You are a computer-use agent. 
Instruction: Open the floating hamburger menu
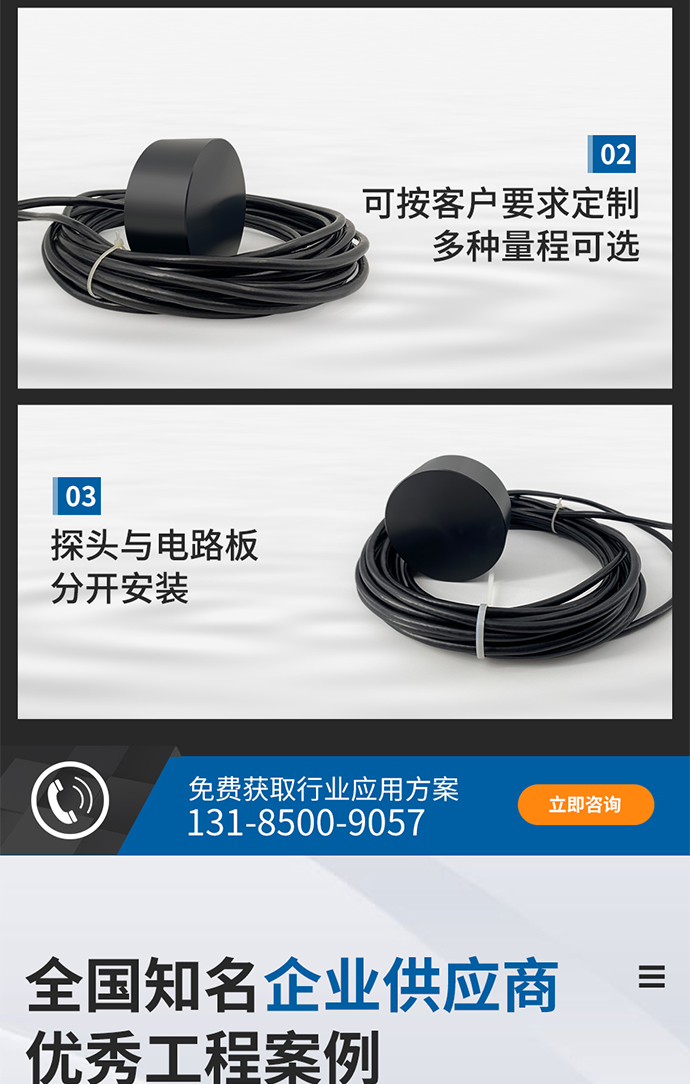point(652,977)
